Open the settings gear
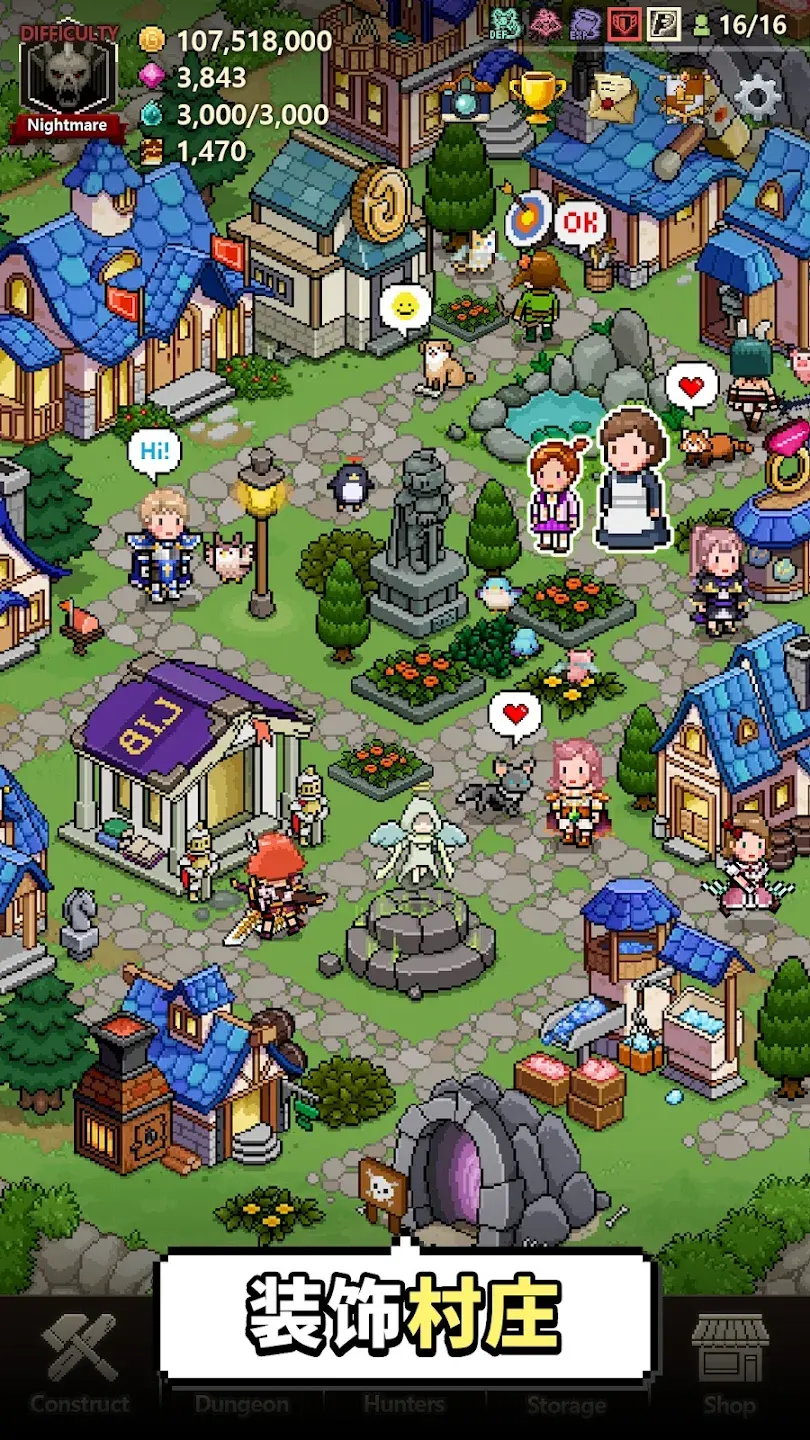The height and width of the screenshot is (1440, 810). [757, 97]
